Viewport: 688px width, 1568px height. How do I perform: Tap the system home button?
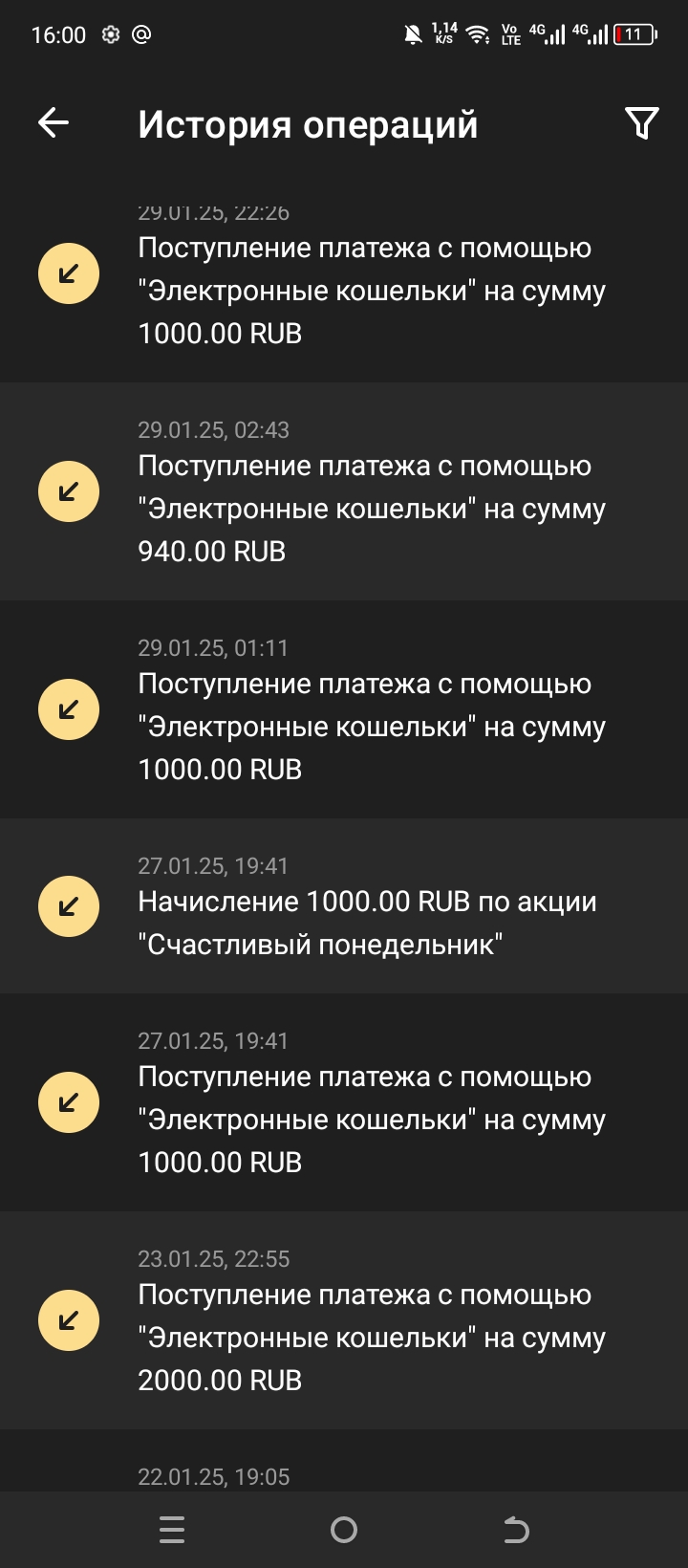344,1530
